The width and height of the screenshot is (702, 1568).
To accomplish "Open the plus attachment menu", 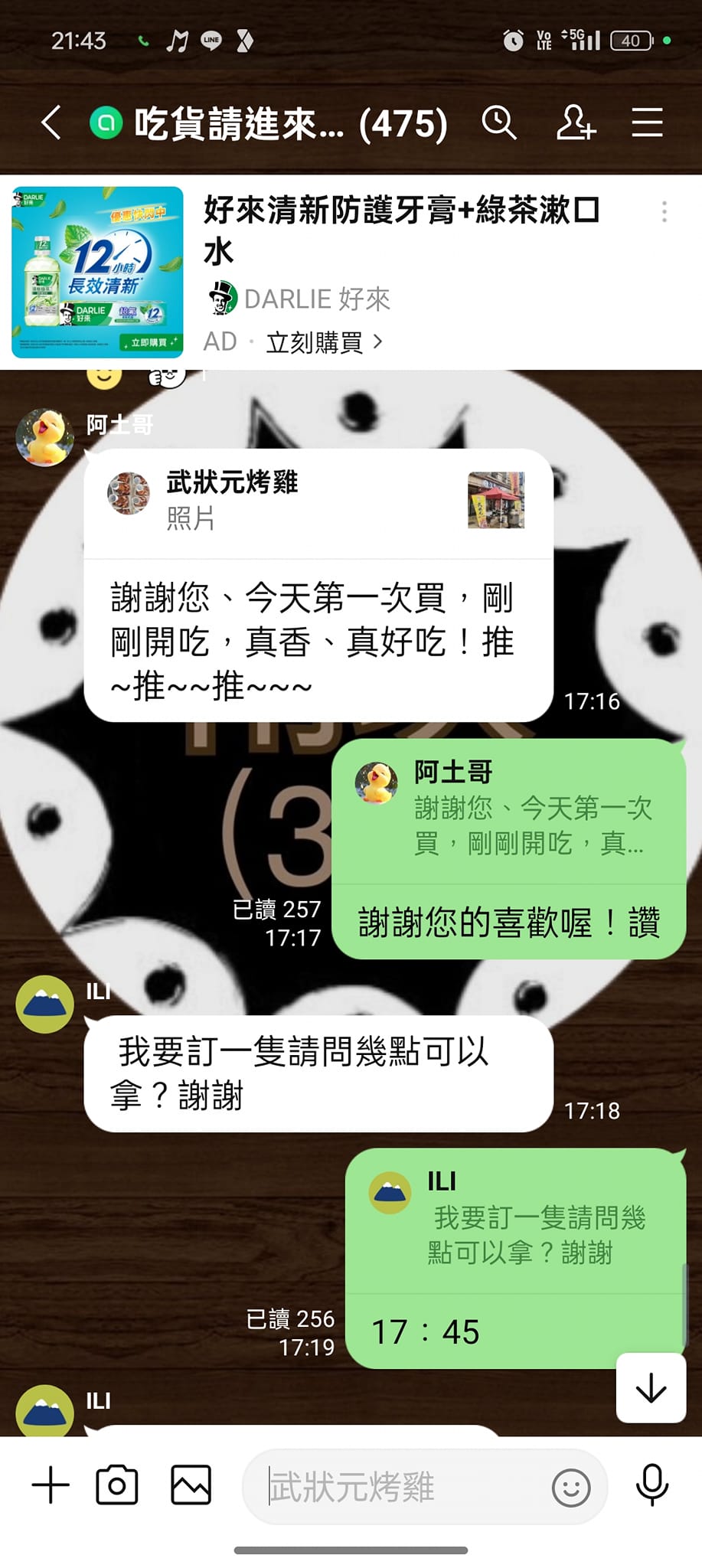I will (51, 1486).
